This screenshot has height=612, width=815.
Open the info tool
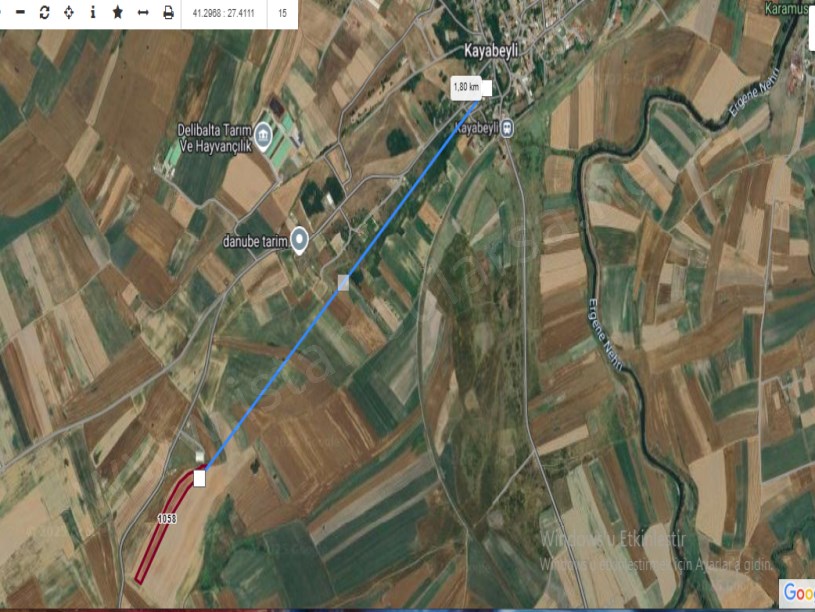93,13
